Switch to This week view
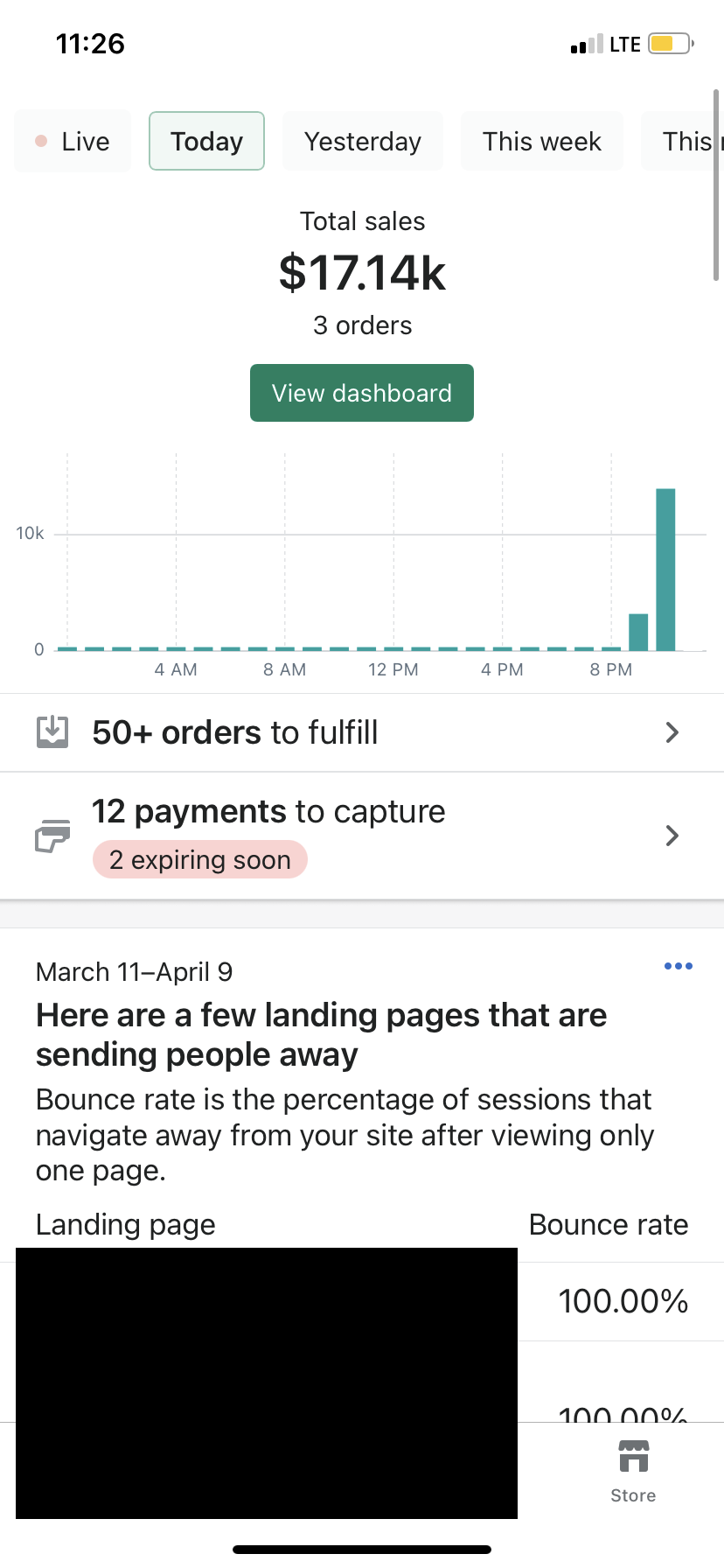This screenshot has width=724, height=1568. (542, 141)
